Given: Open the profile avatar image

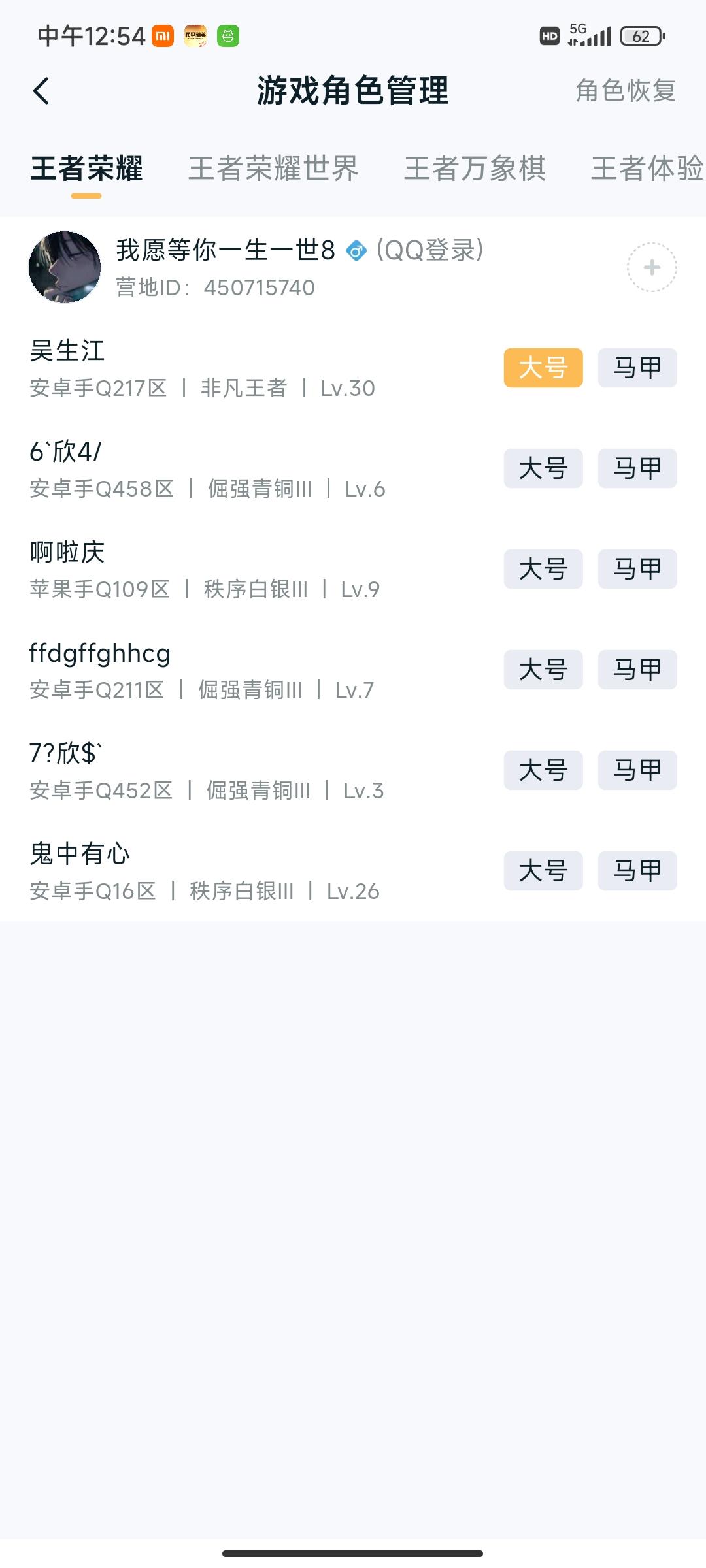Looking at the screenshot, I should (65, 269).
